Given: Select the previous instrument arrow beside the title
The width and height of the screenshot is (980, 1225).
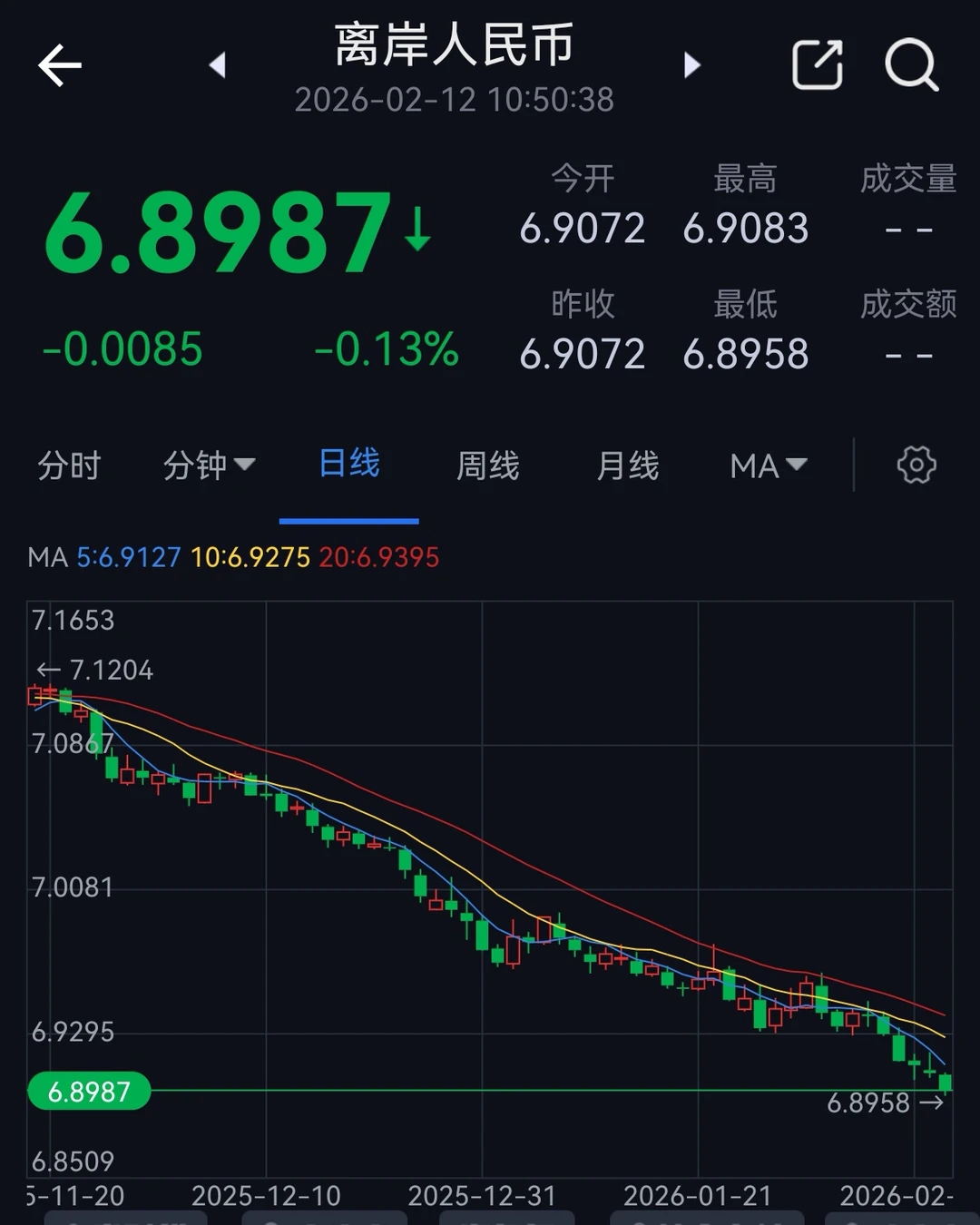Looking at the screenshot, I should click(215, 65).
